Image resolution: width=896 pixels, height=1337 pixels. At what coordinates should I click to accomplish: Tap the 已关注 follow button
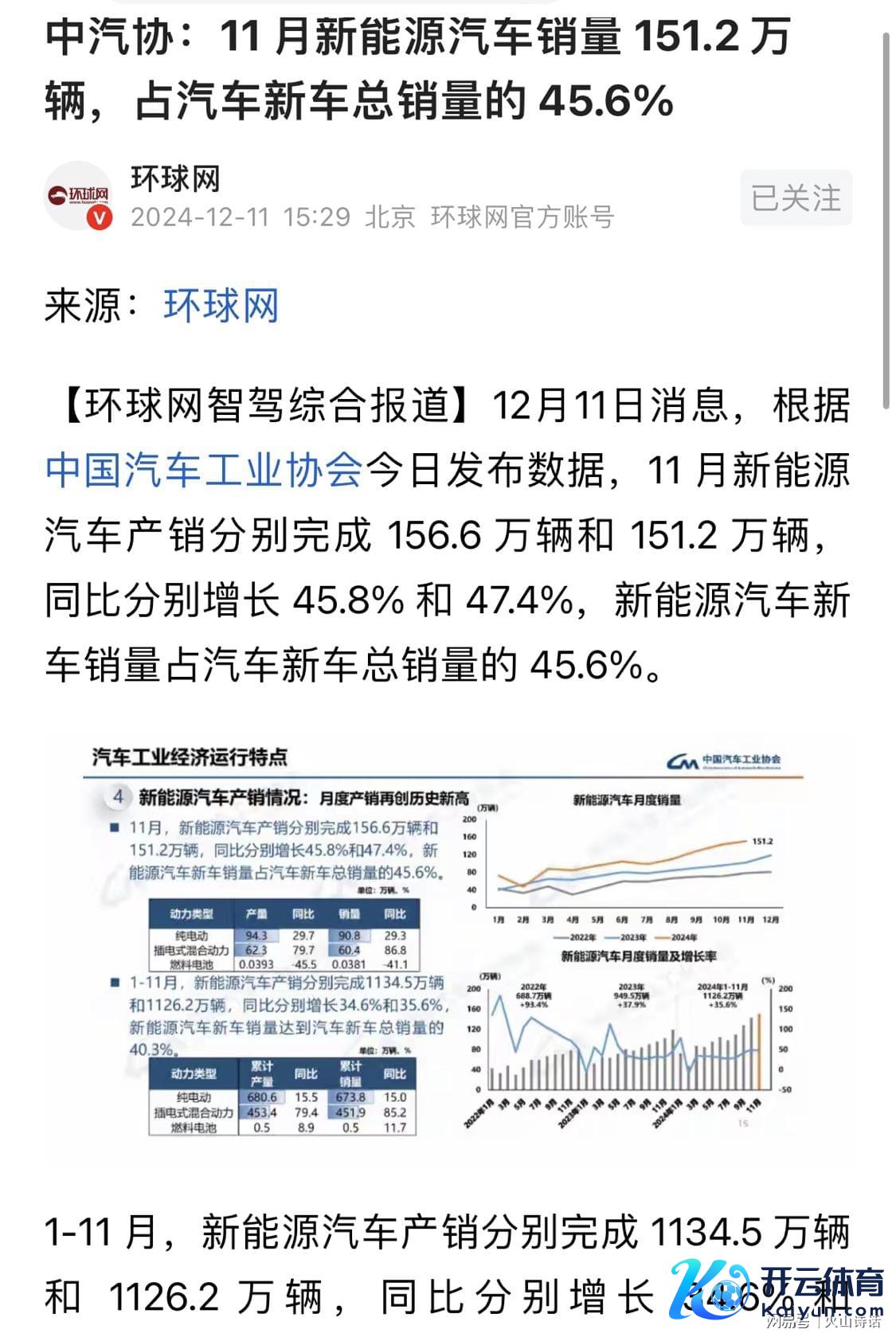point(796,198)
